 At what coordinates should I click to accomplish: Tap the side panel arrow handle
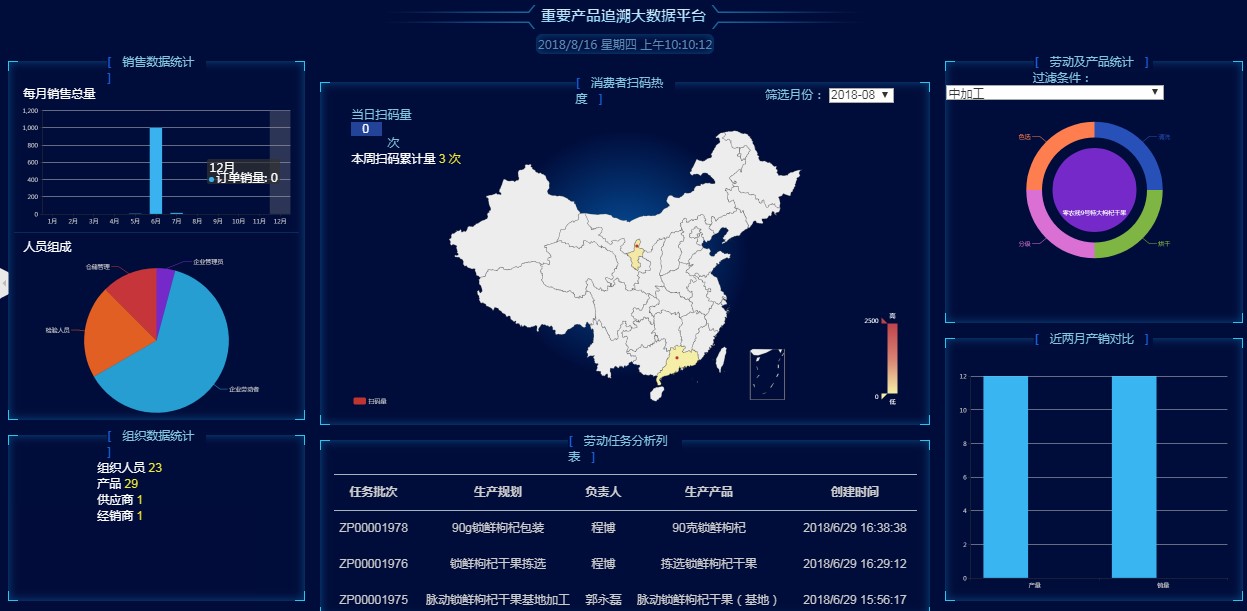point(4,285)
